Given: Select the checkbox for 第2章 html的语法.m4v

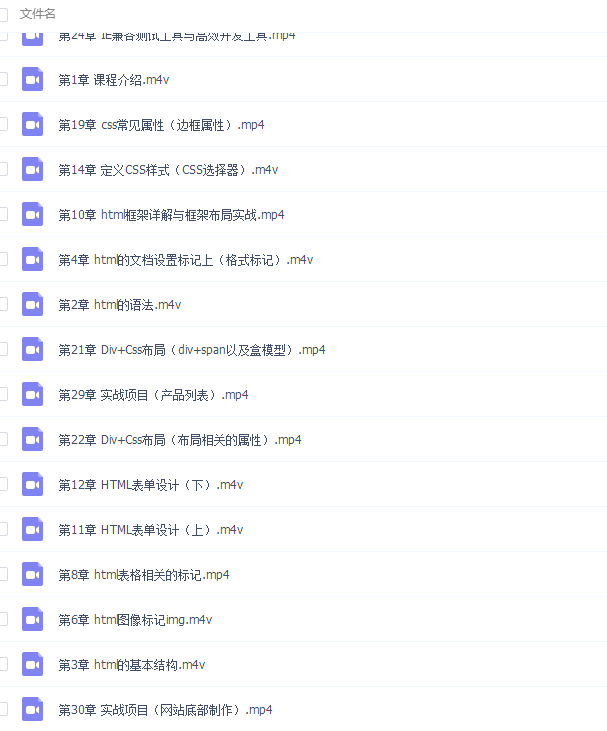Looking at the screenshot, I should (2, 304).
